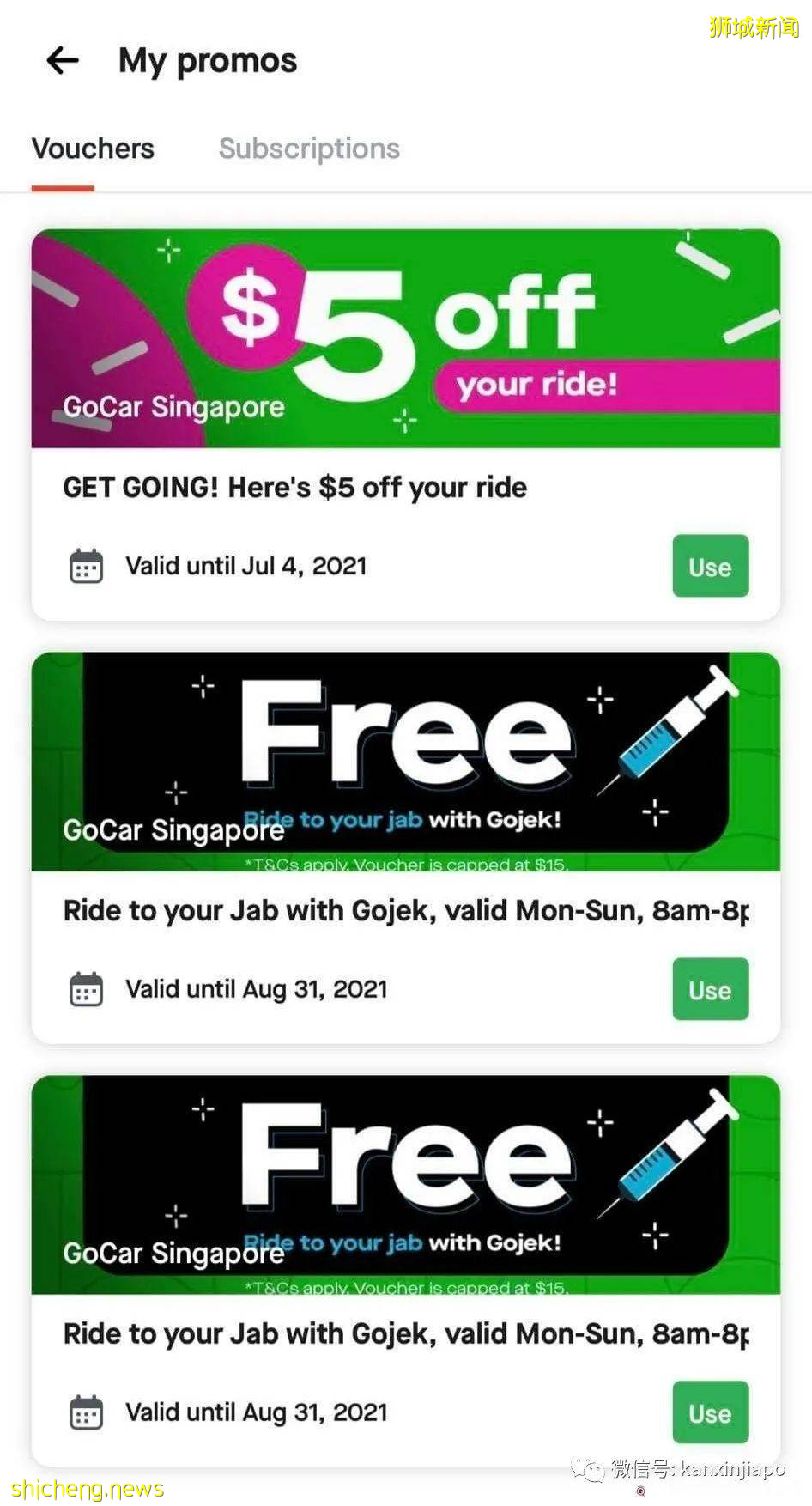812x1506 pixels.
Task: Go back from My promos
Action: (62, 60)
